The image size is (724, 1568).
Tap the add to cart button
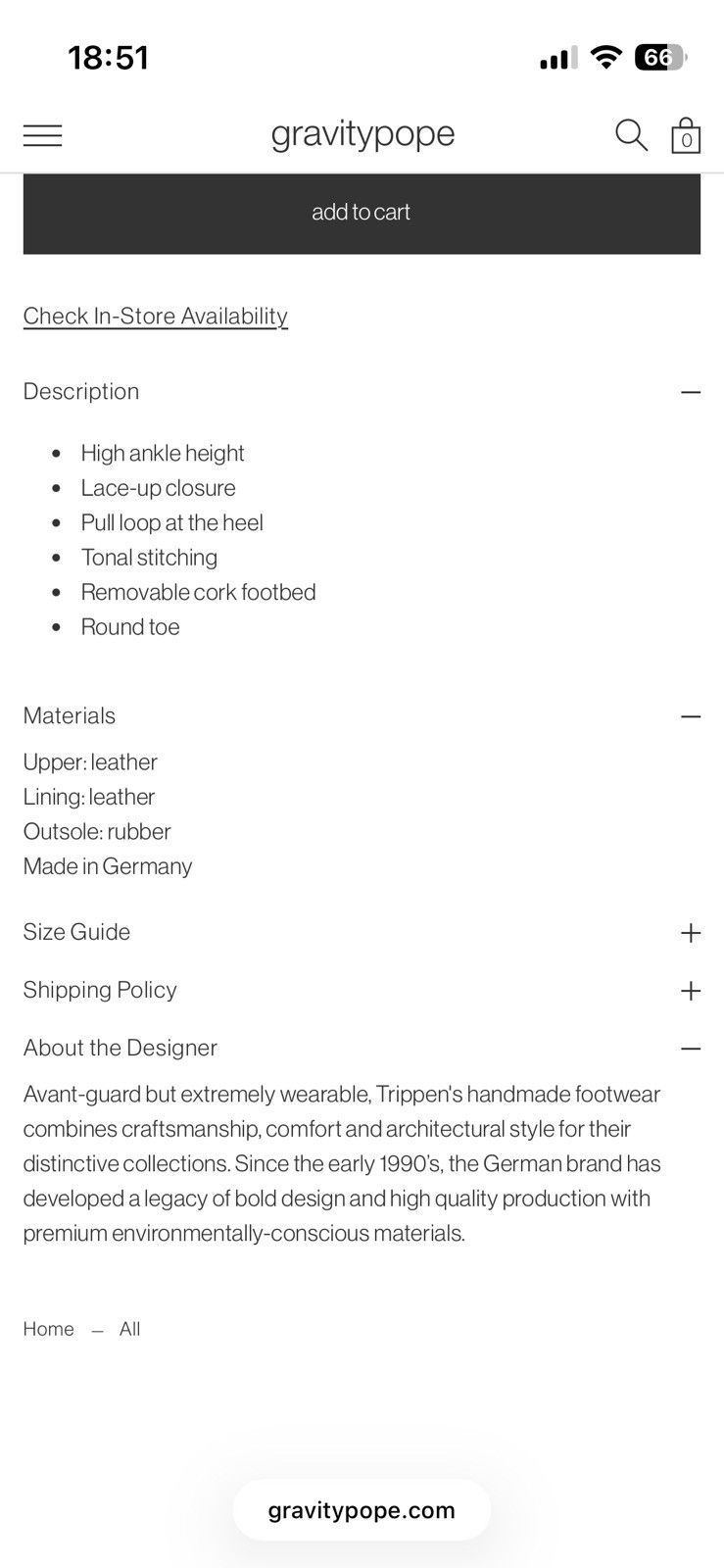click(x=362, y=213)
